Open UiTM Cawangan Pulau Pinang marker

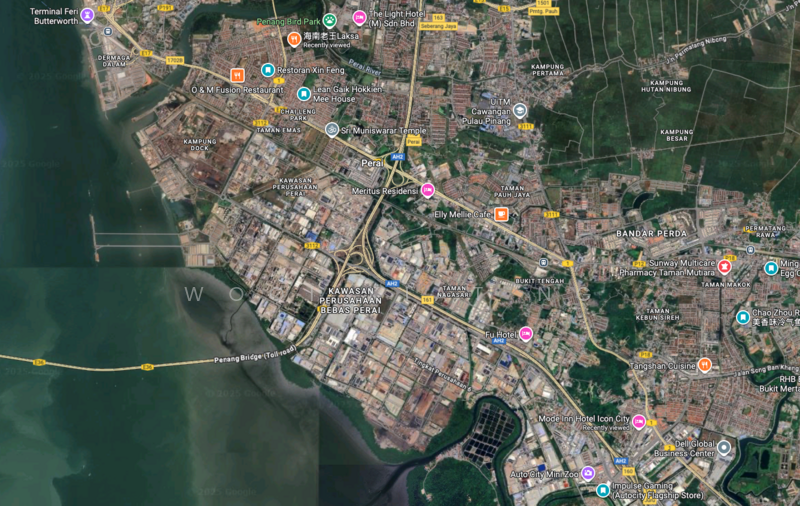point(521,111)
